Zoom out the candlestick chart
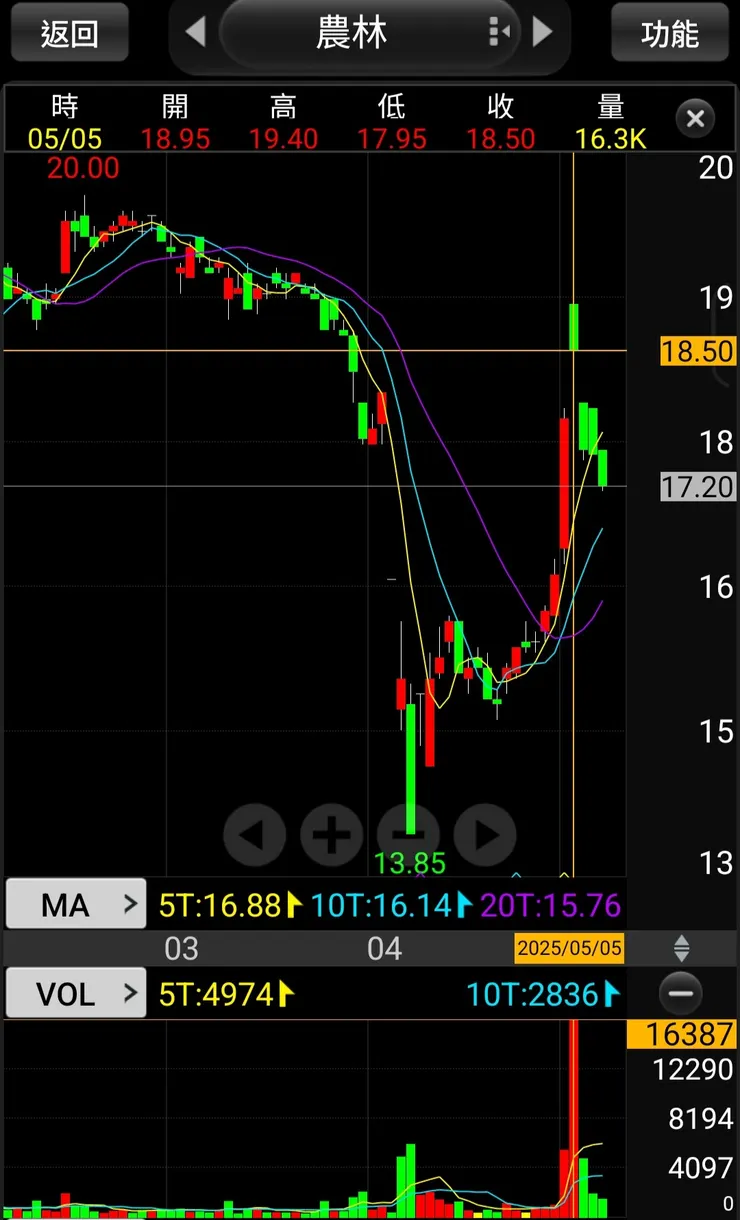 pyautogui.click(x=408, y=834)
